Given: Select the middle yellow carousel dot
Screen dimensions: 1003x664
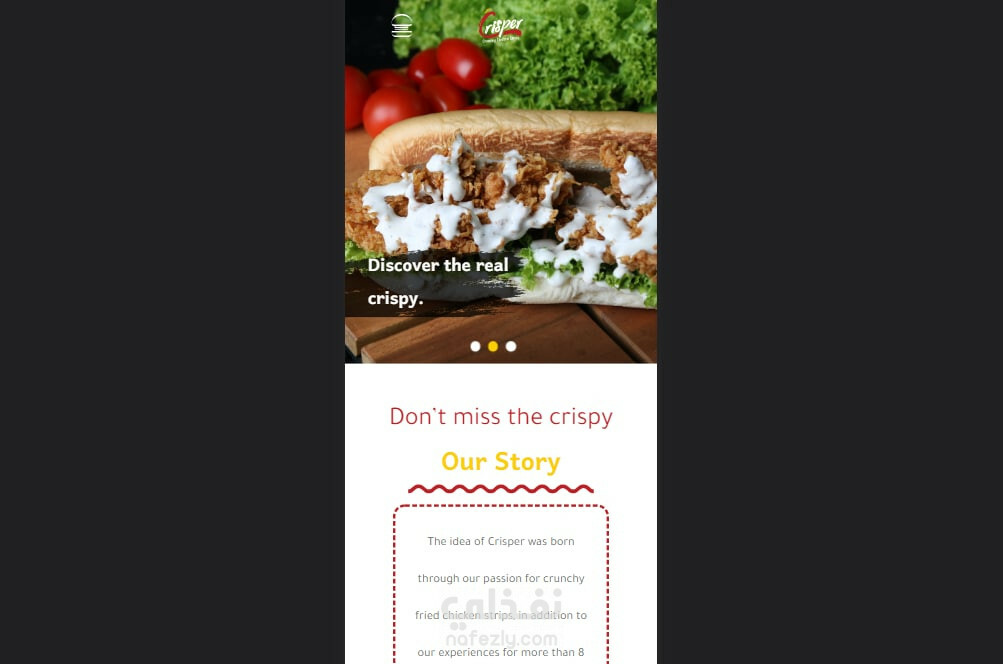Looking at the screenshot, I should pyautogui.click(x=493, y=346).
